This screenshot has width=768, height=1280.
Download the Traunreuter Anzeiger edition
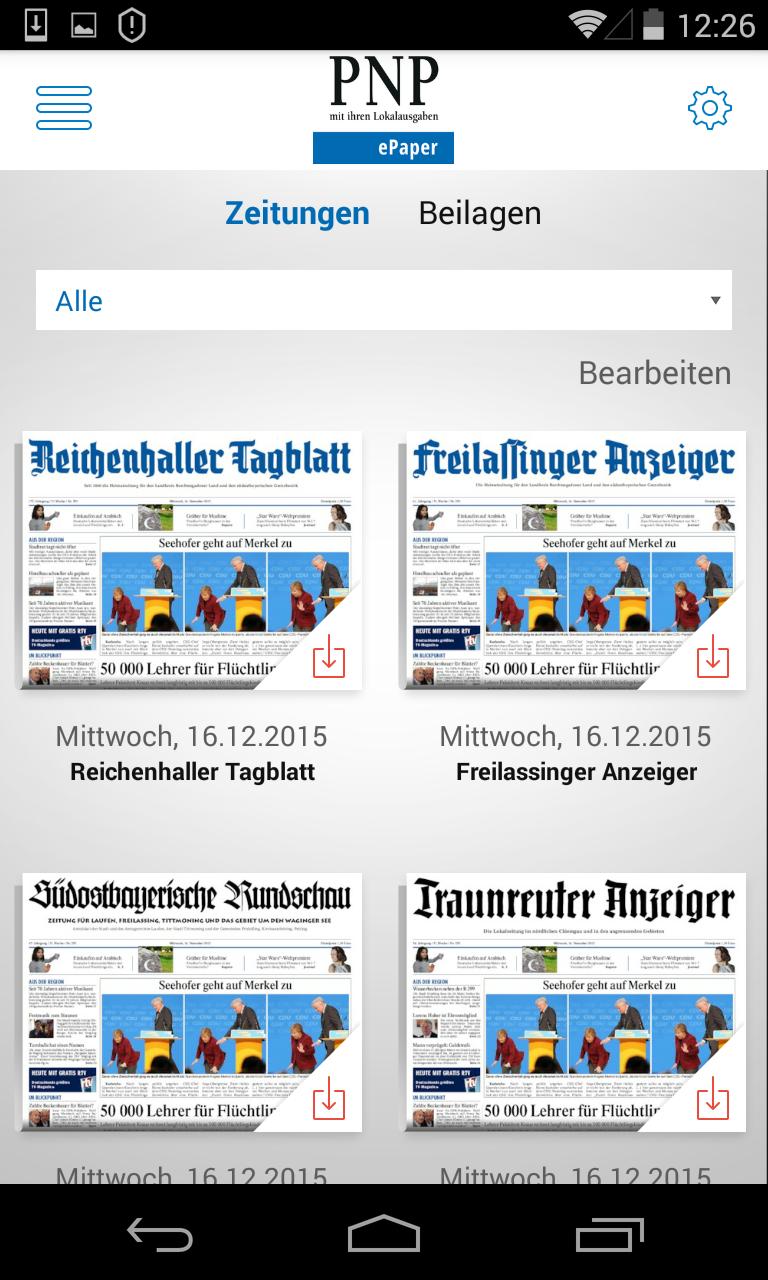coord(713,1098)
